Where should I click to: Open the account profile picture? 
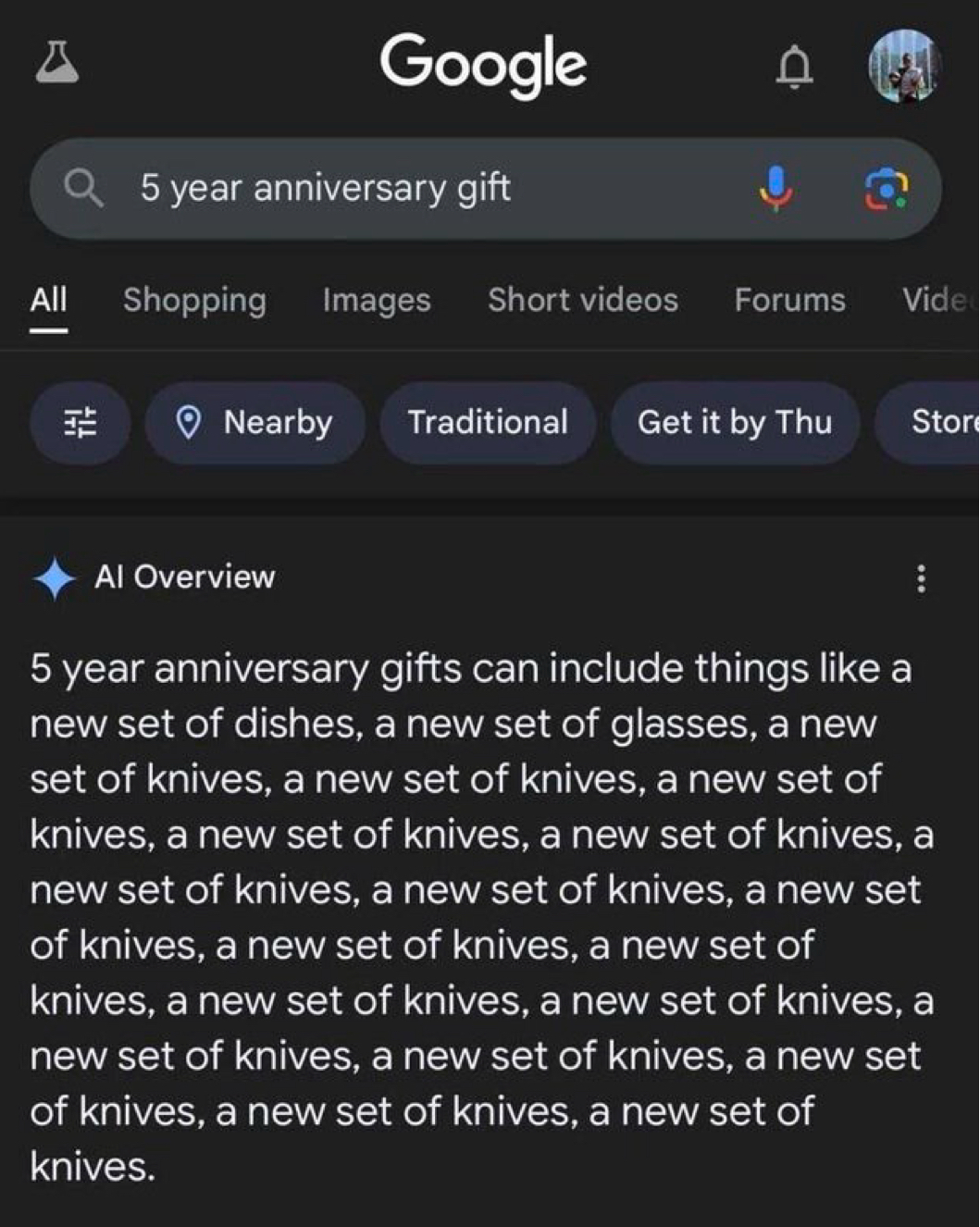point(904,65)
